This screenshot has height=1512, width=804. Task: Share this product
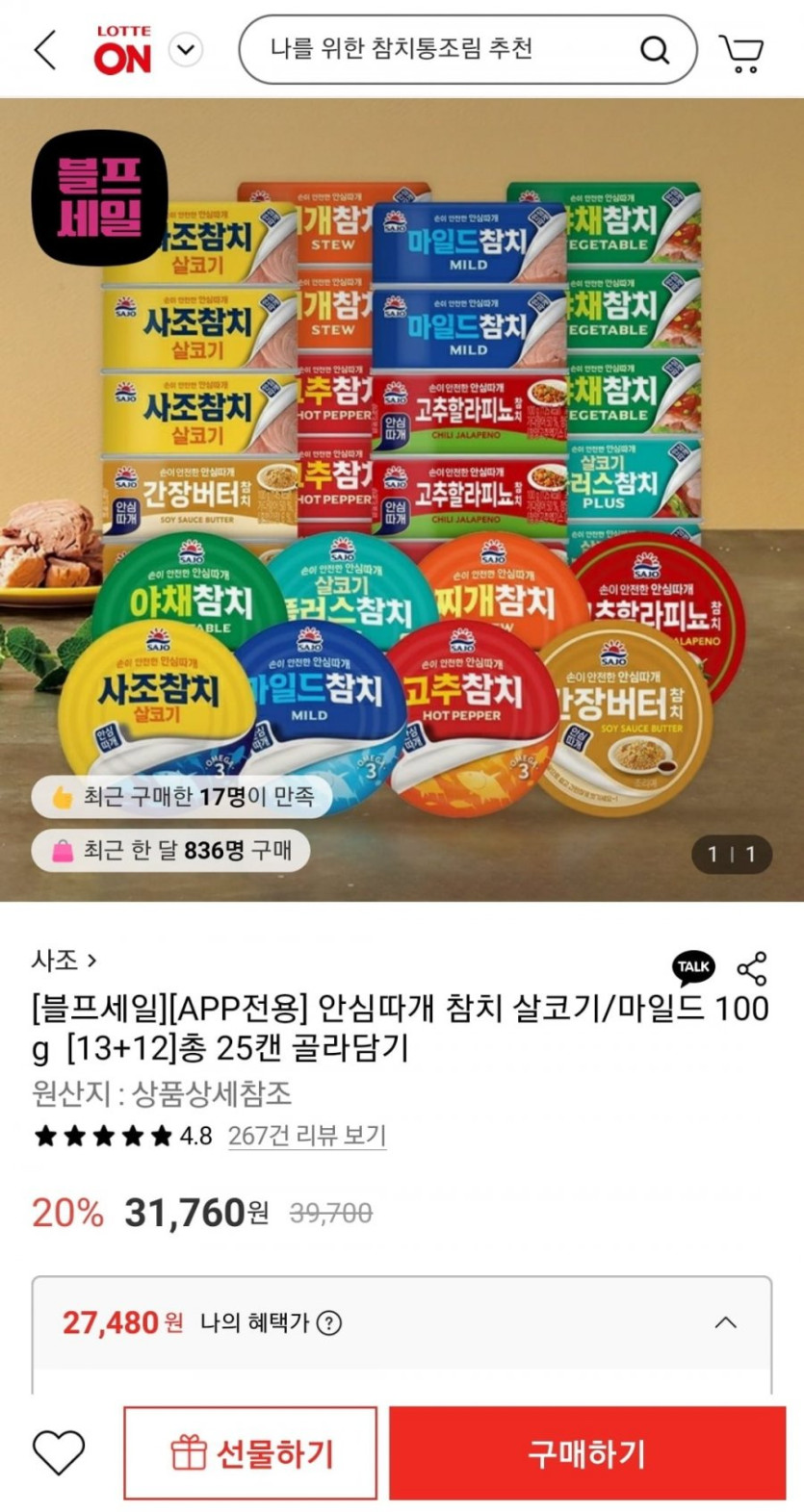coord(752,968)
